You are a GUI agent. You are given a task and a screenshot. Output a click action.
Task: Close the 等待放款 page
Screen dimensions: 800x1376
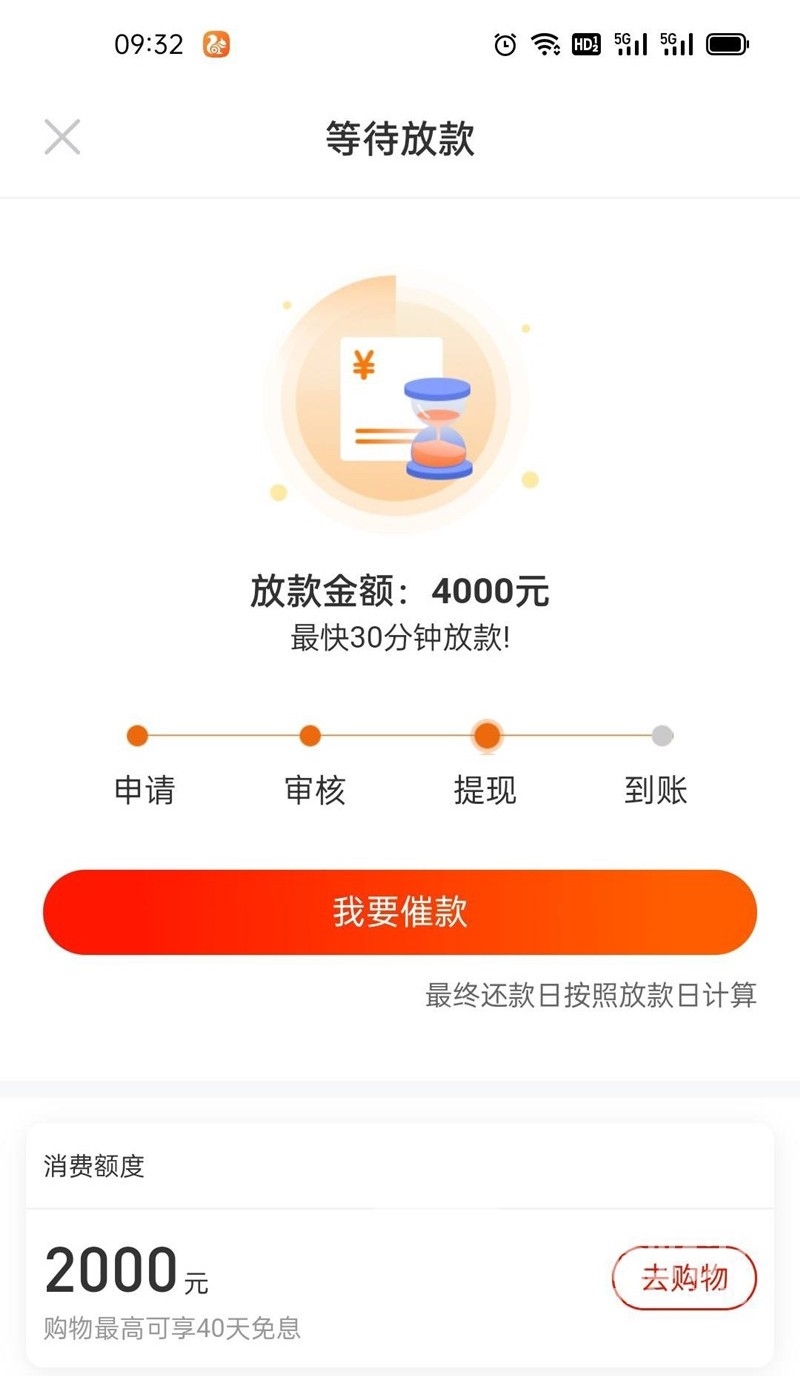pyautogui.click(x=62, y=137)
